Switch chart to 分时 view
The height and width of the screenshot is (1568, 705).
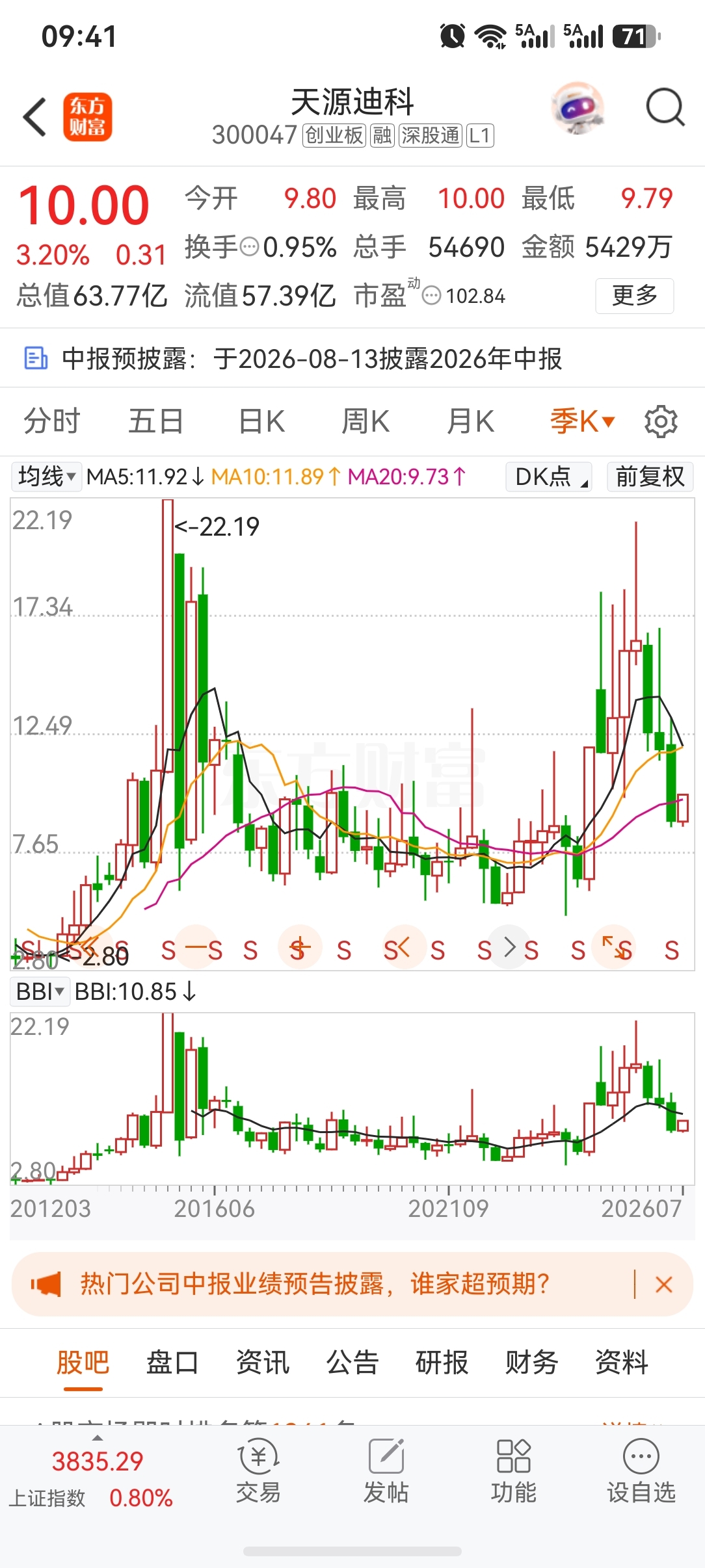pyautogui.click(x=51, y=421)
